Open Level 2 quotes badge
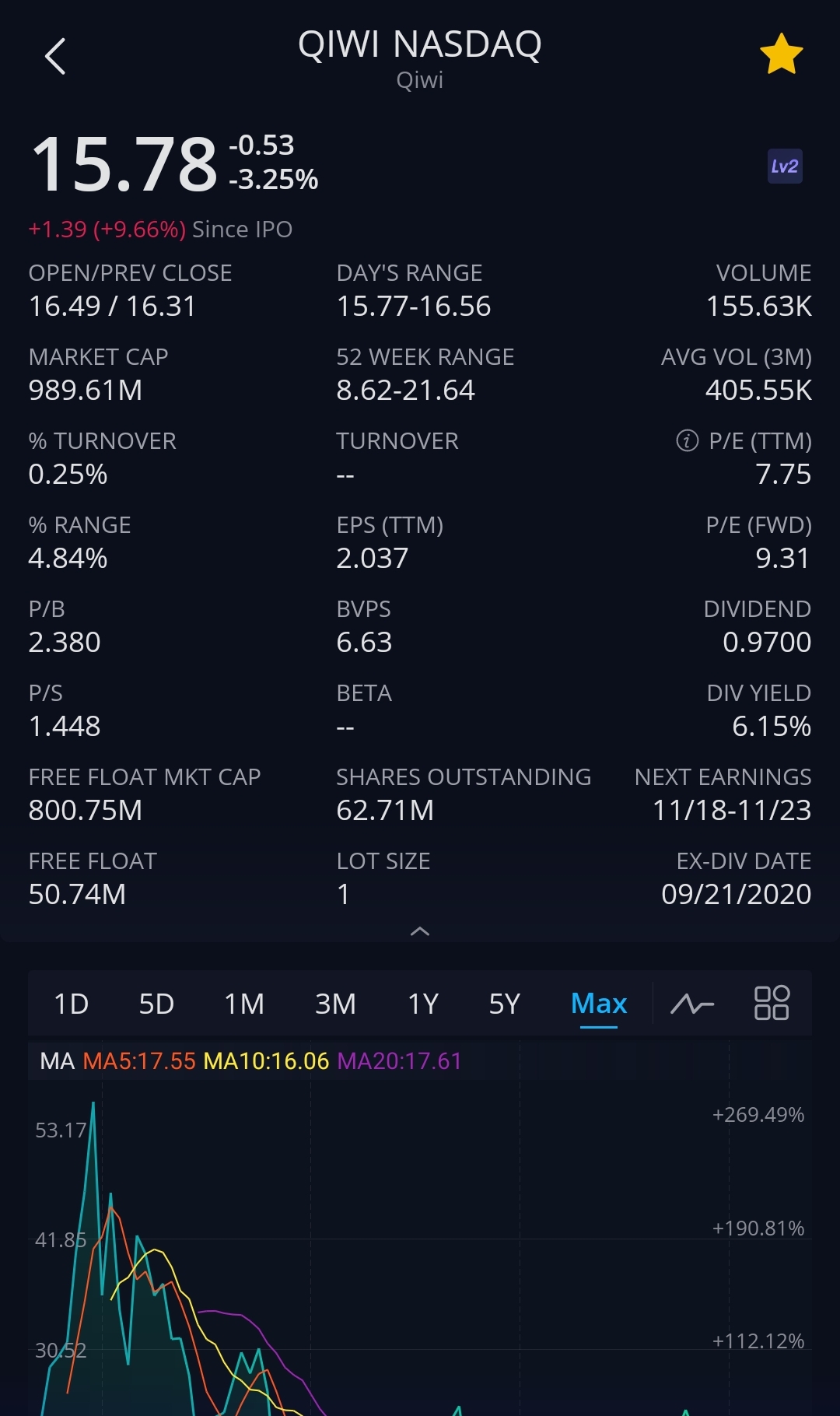The width and height of the screenshot is (840, 1416). pyautogui.click(x=785, y=166)
